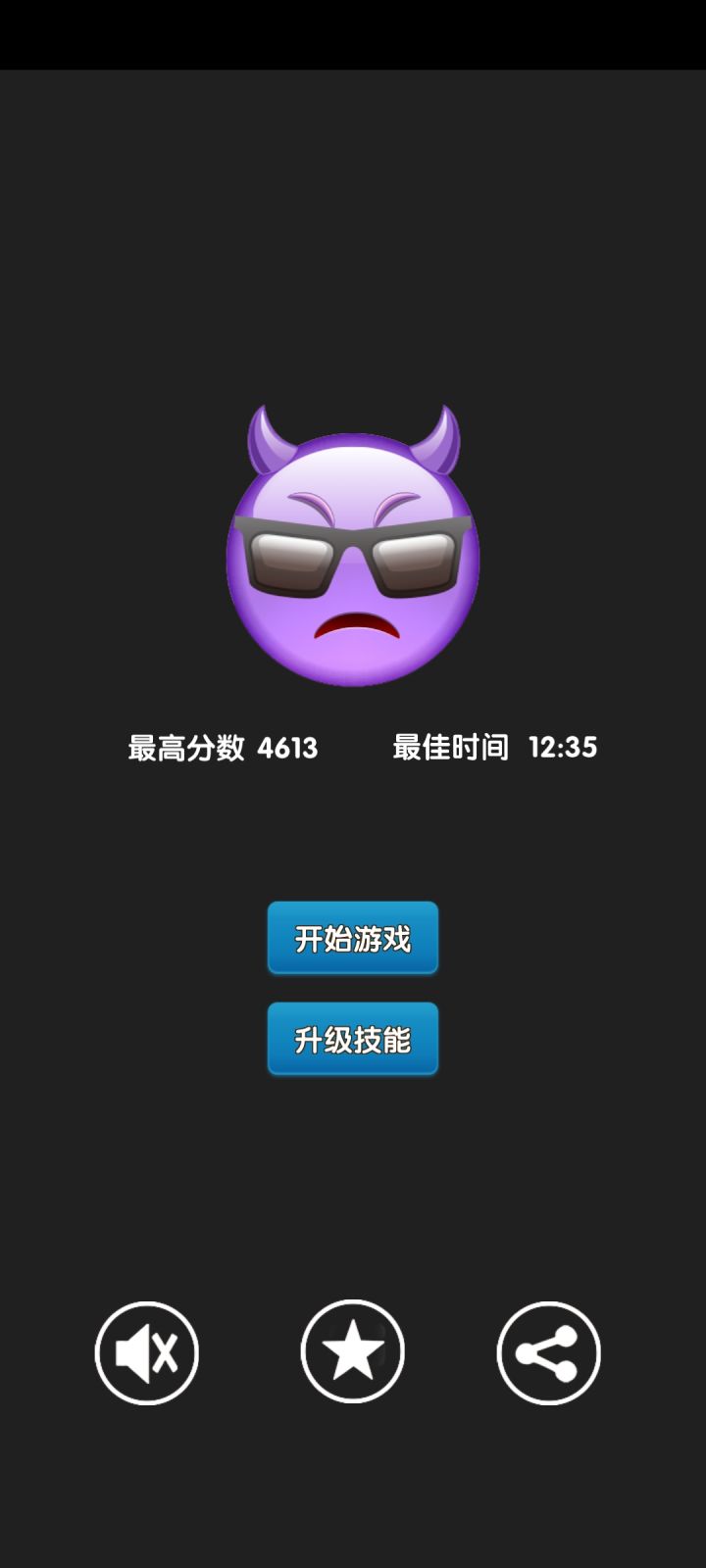Tap the share network icon at bottom right
This screenshot has height=1568, width=706.
click(x=548, y=1350)
